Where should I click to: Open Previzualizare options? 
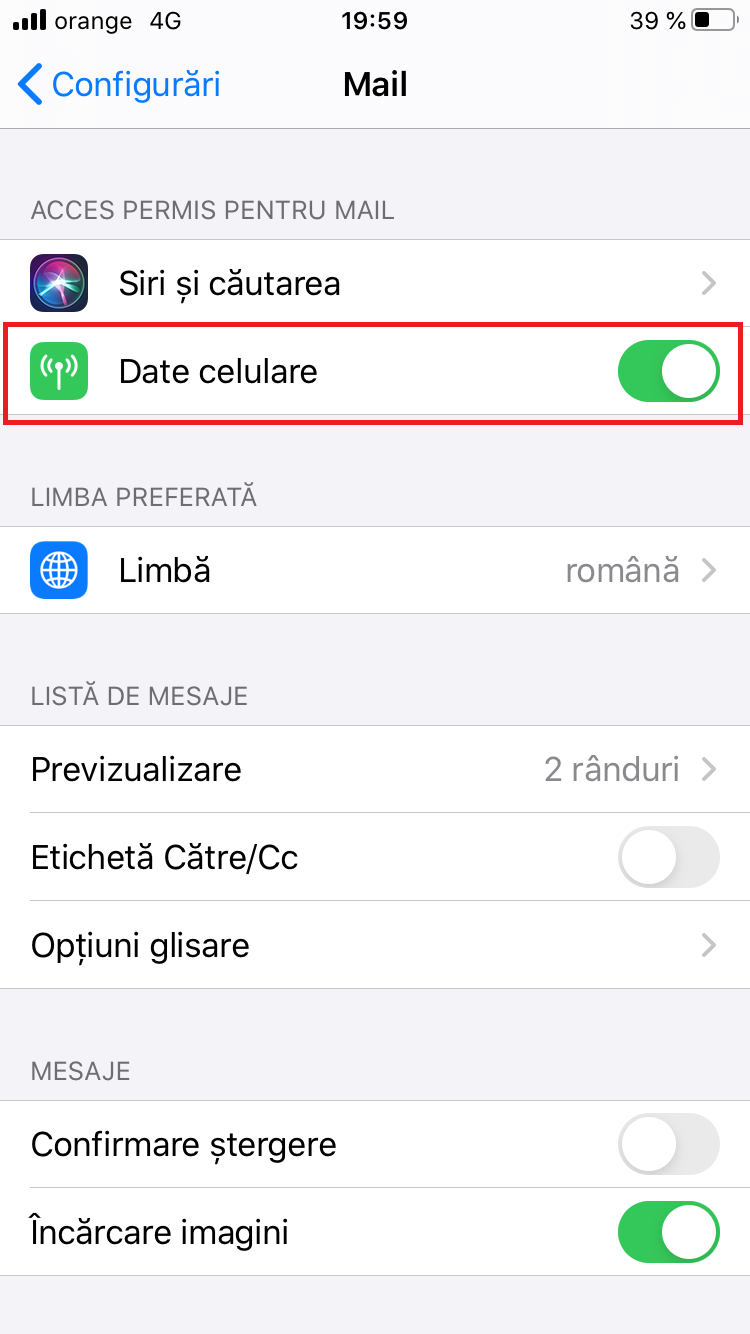coord(375,769)
